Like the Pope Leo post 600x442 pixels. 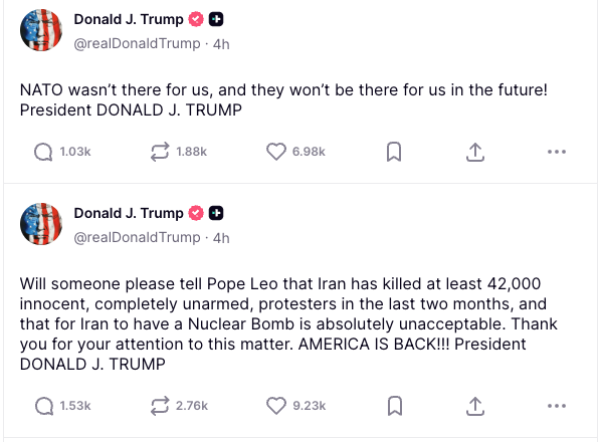pos(277,406)
